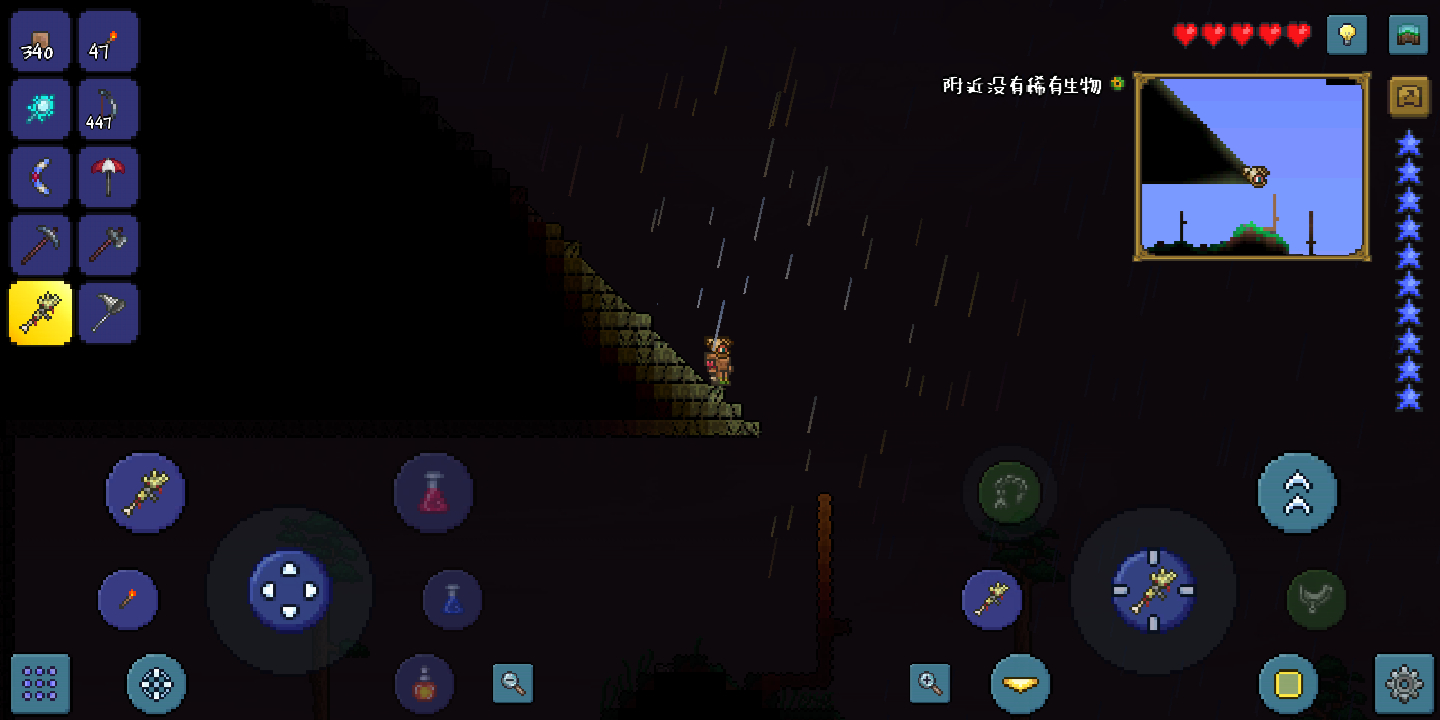Select the torch slot with 47
Image resolution: width=1440 pixels, height=720 pixels.
tap(108, 41)
